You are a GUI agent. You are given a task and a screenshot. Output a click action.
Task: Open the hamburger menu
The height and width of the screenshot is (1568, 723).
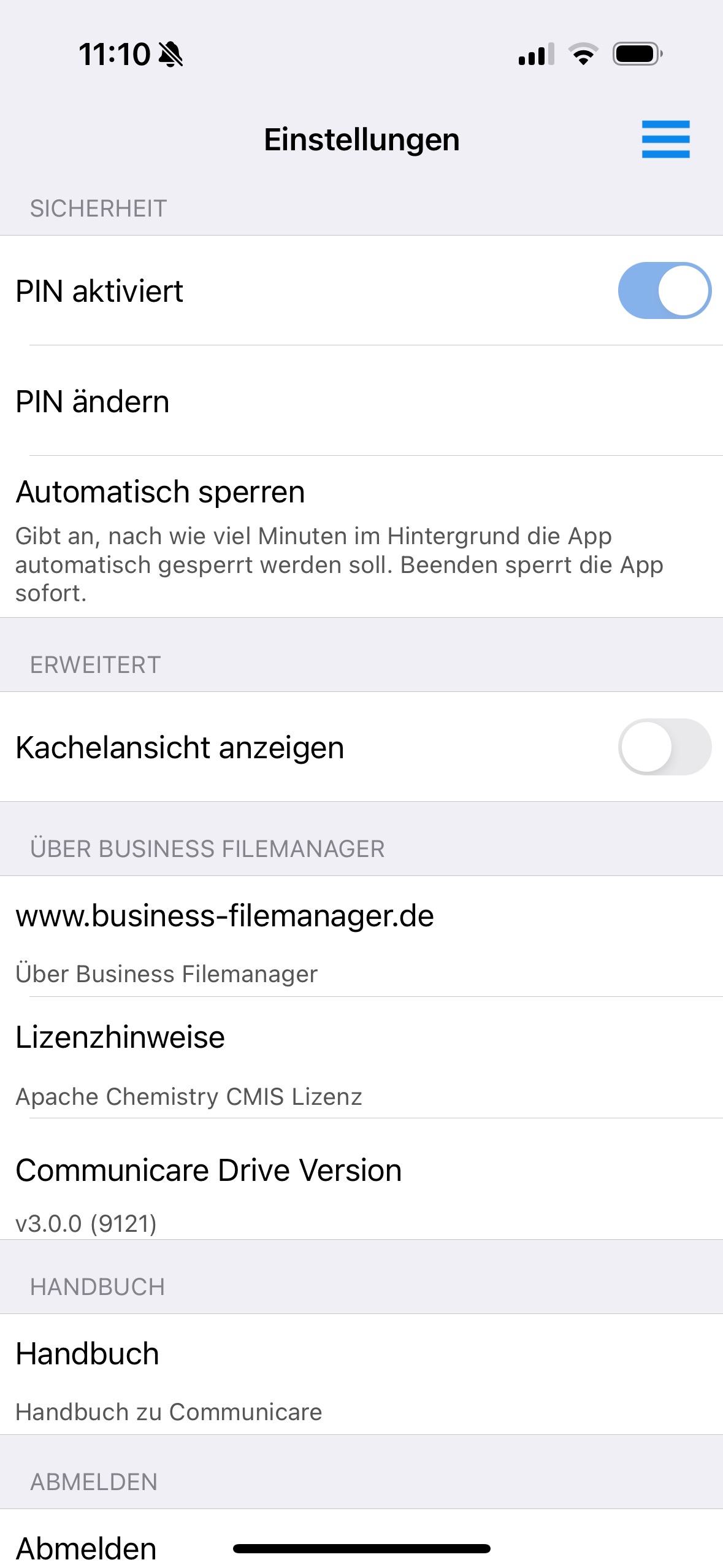pos(665,139)
